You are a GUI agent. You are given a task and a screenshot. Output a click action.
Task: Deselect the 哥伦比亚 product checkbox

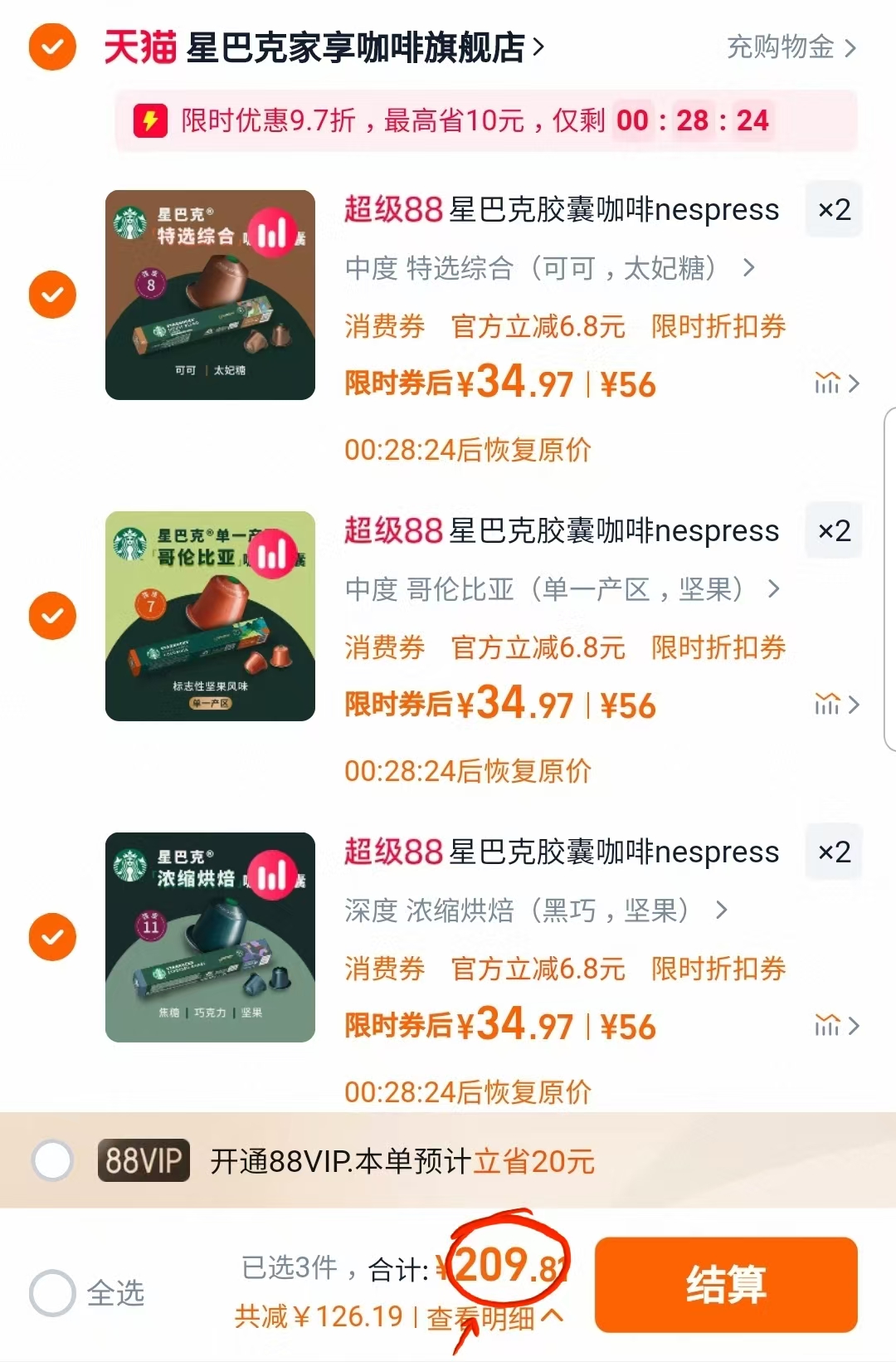(x=52, y=616)
